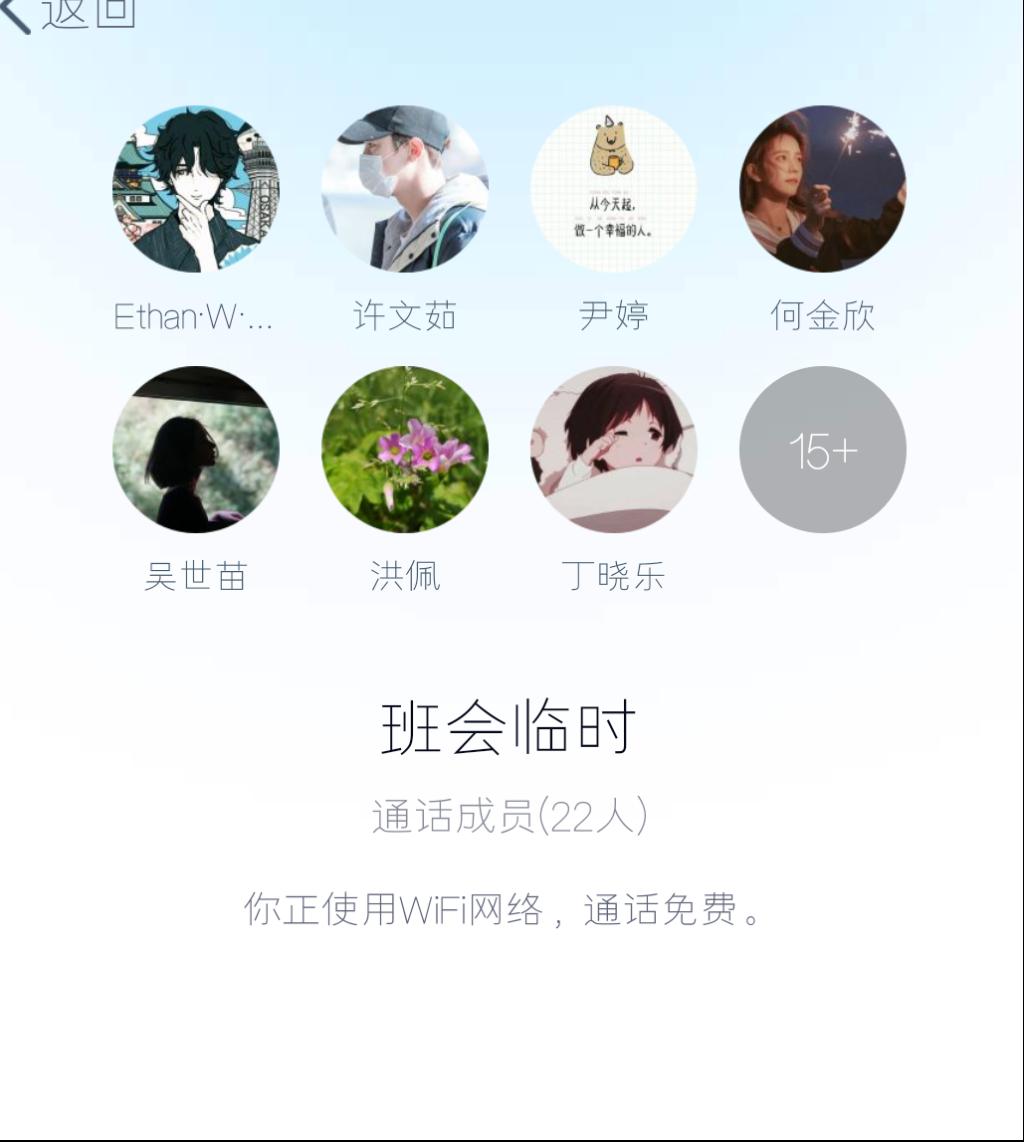Show the 15+ additional call members
The height and width of the screenshot is (1142, 1024).
point(823,450)
